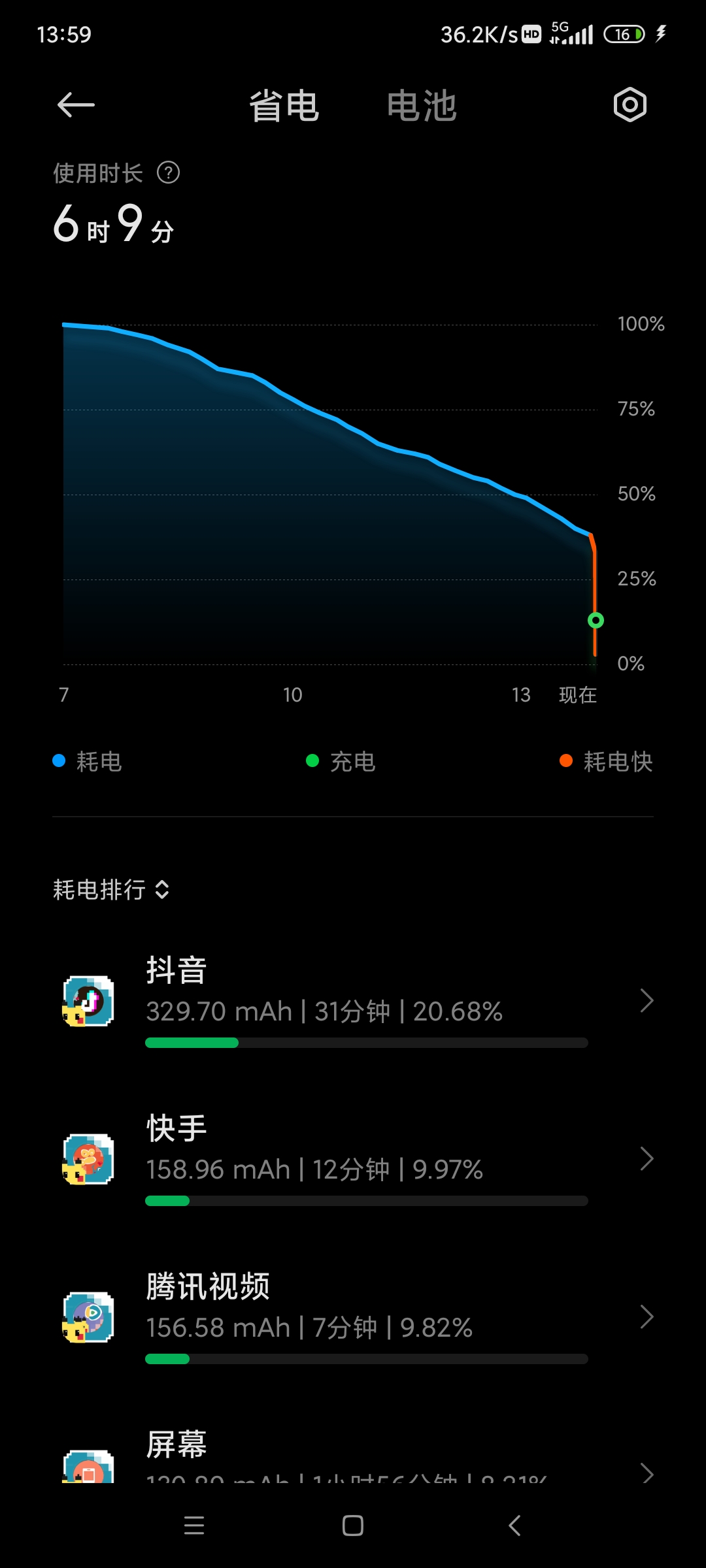Open recent apps from the navigation bar
This screenshot has width=706, height=1568.
[x=194, y=1526]
